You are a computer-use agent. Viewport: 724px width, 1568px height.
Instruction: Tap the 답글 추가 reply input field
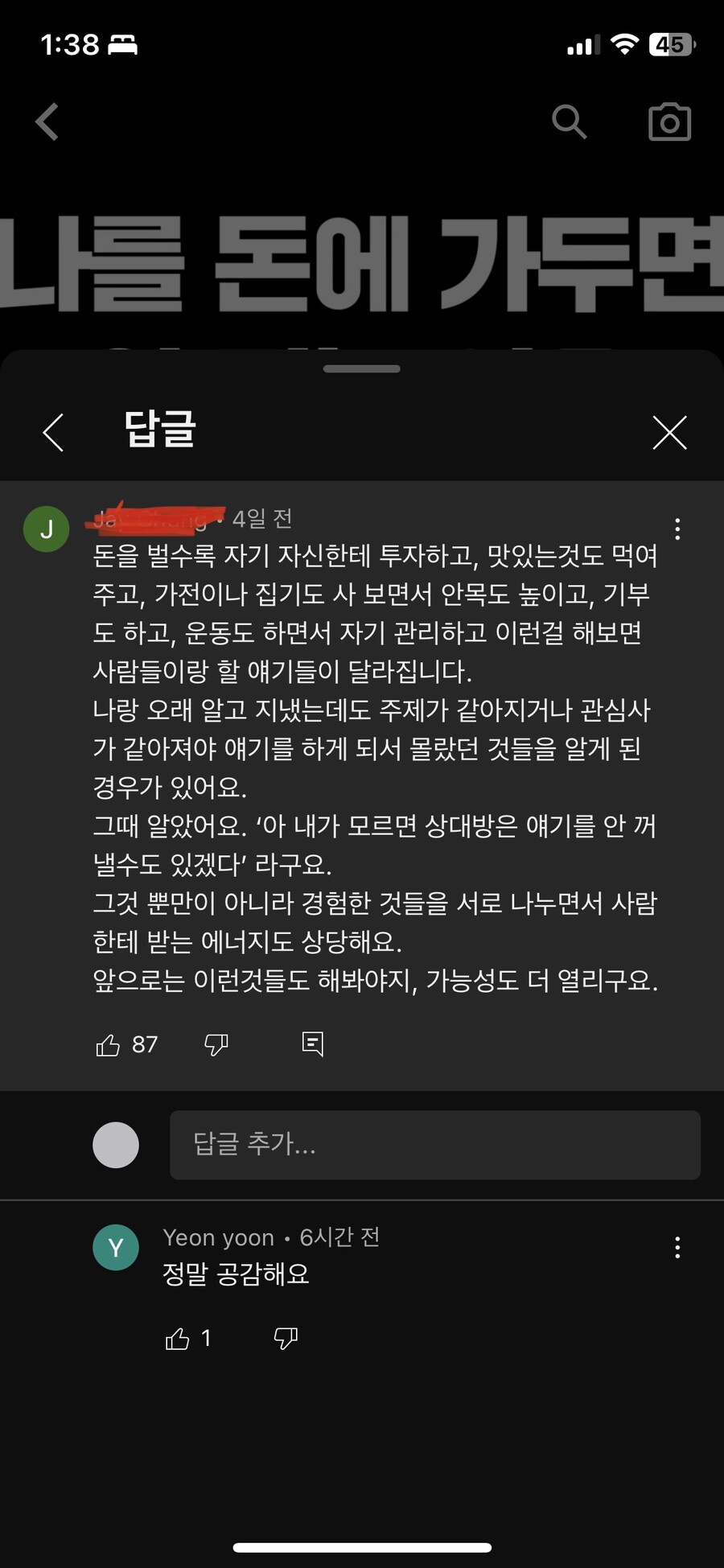434,1145
